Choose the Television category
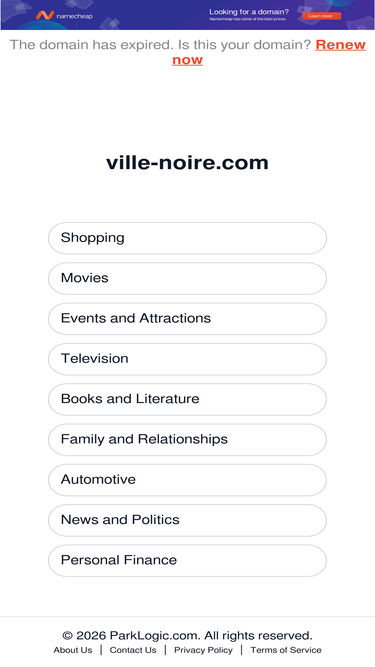 pyautogui.click(x=188, y=359)
